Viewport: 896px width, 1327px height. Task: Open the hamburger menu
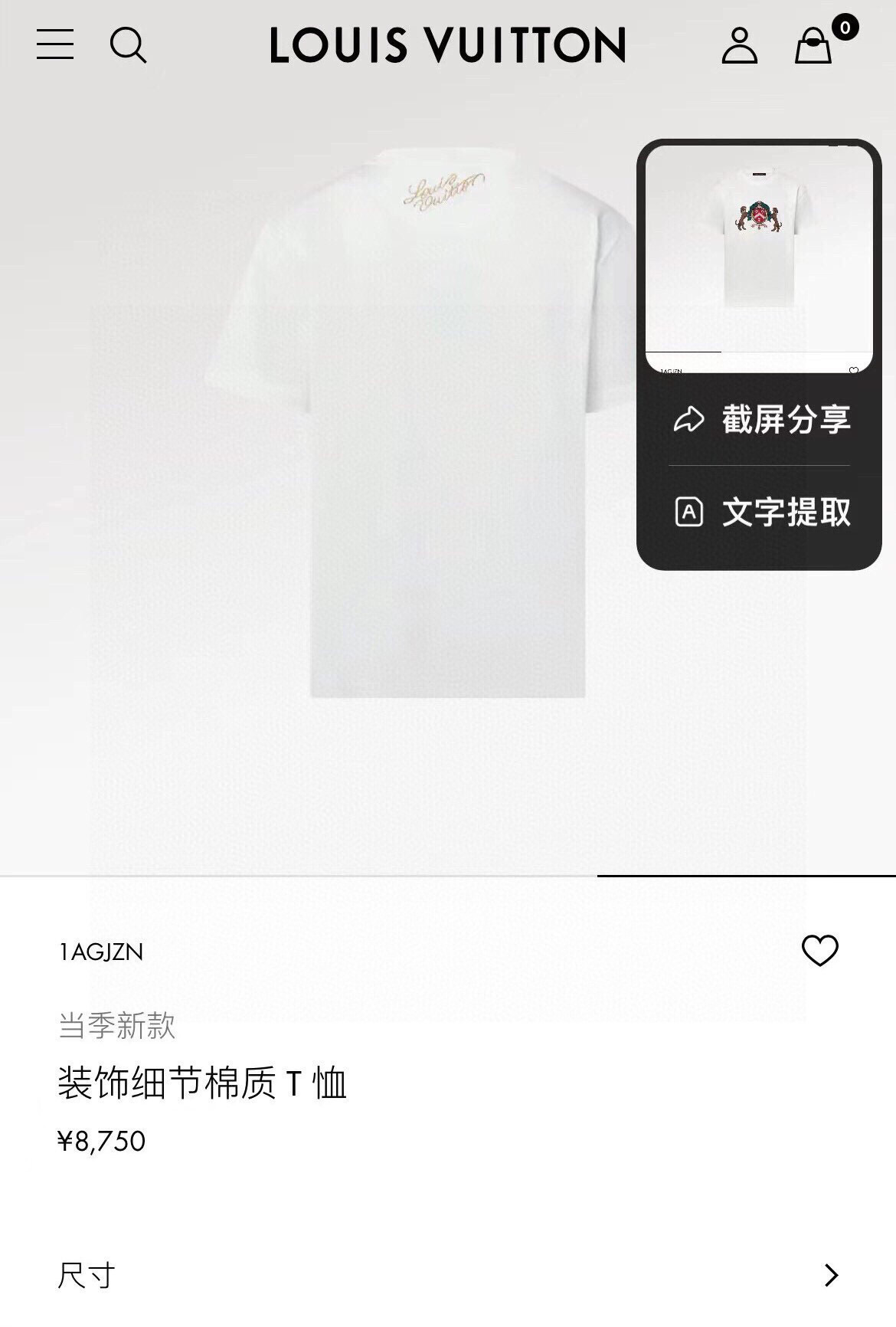point(55,44)
